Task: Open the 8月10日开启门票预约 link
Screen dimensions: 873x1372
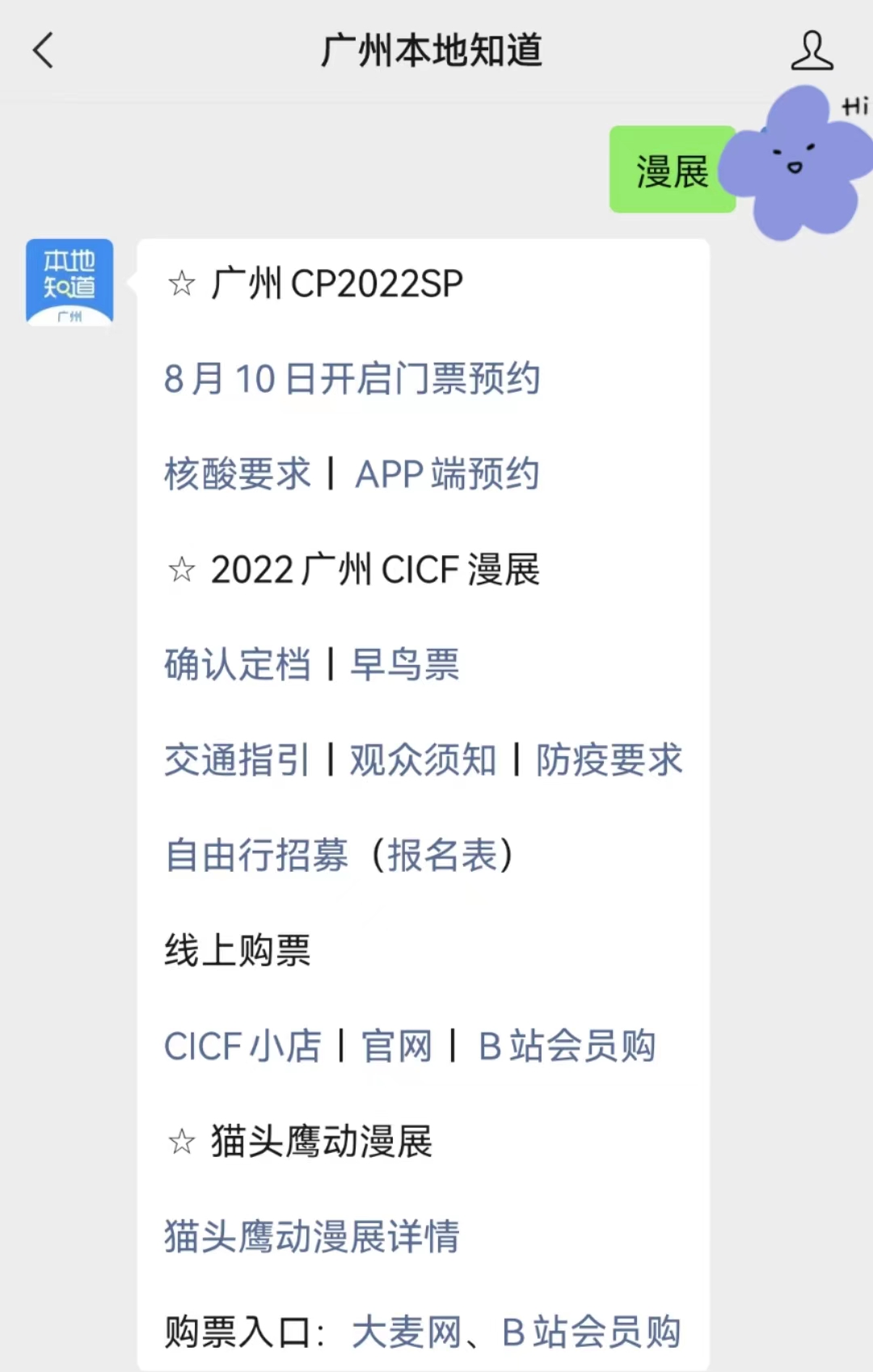Action: pyautogui.click(x=352, y=379)
